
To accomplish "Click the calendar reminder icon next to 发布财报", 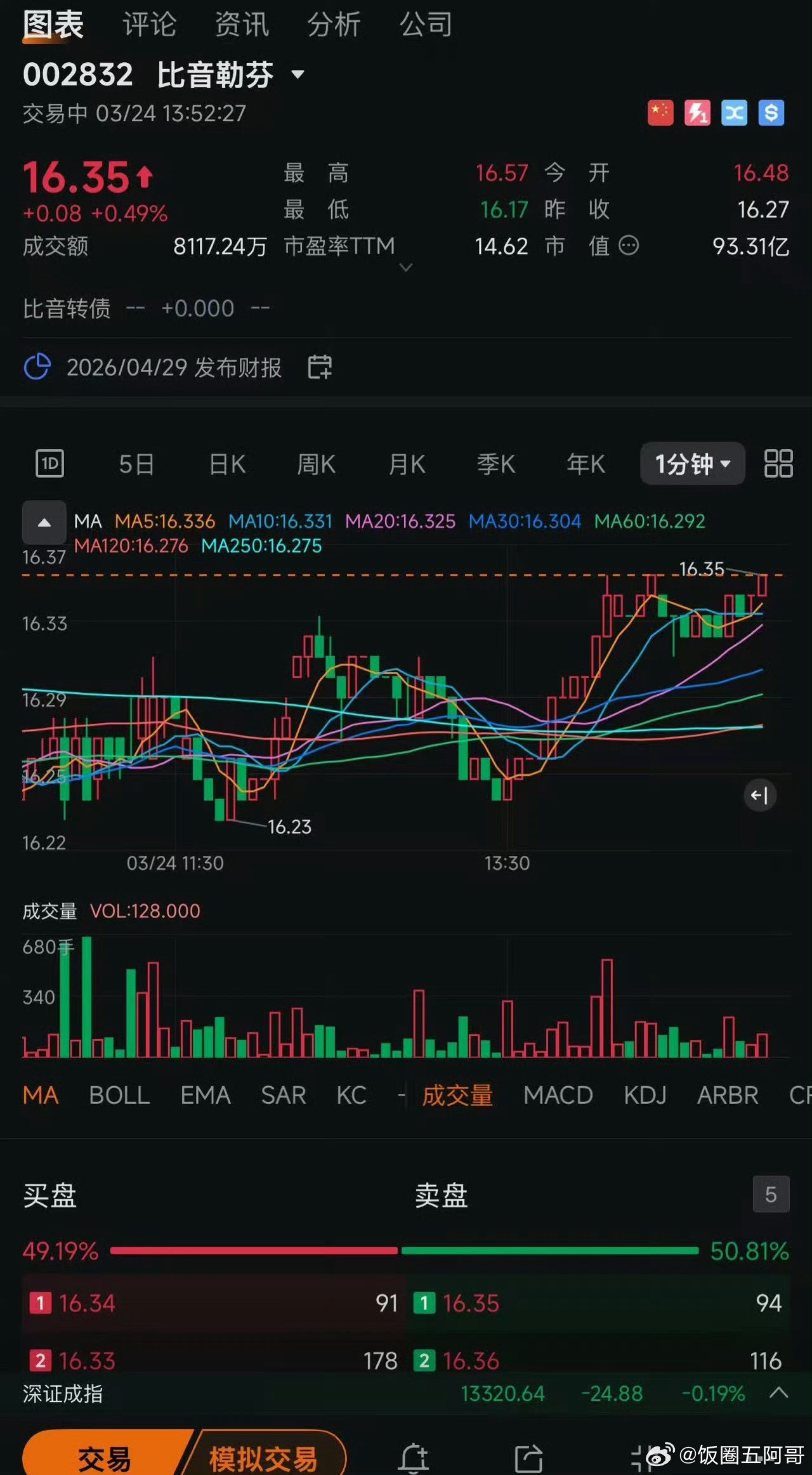I will point(320,368).
